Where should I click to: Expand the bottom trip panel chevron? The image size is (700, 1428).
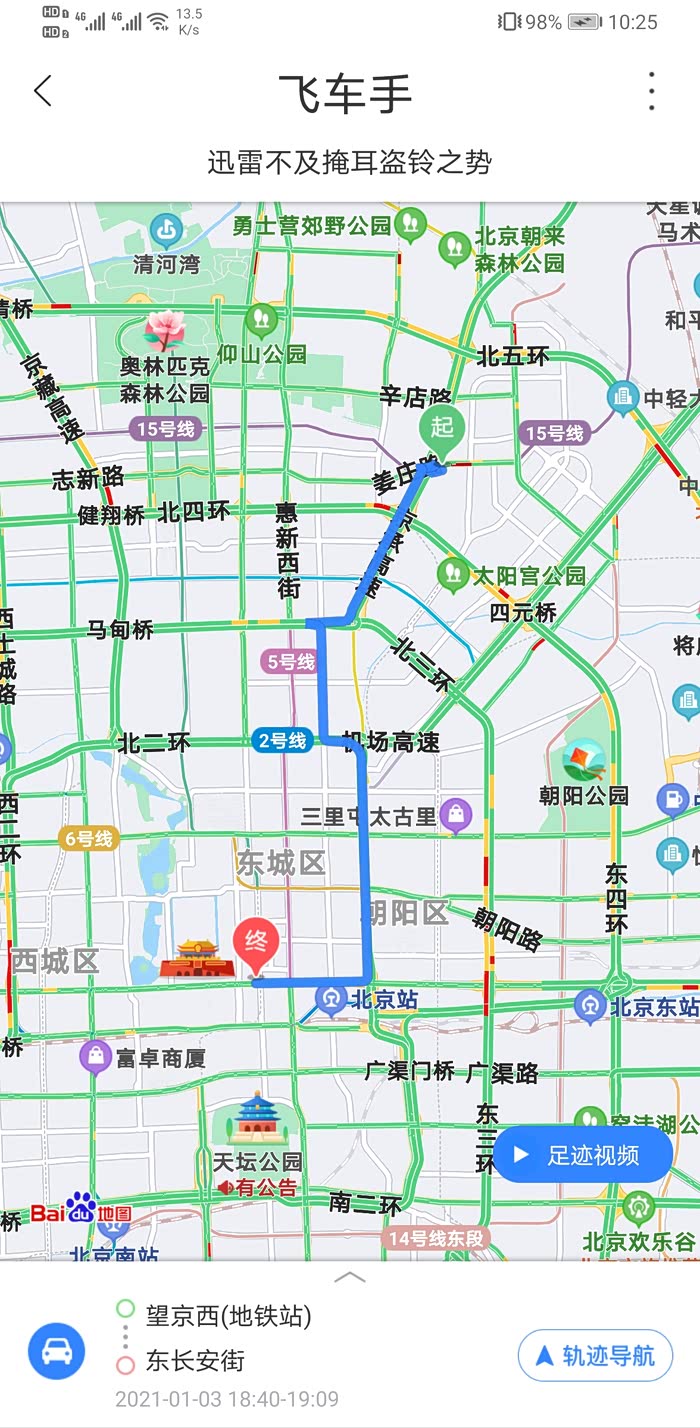coord(350,1277)
